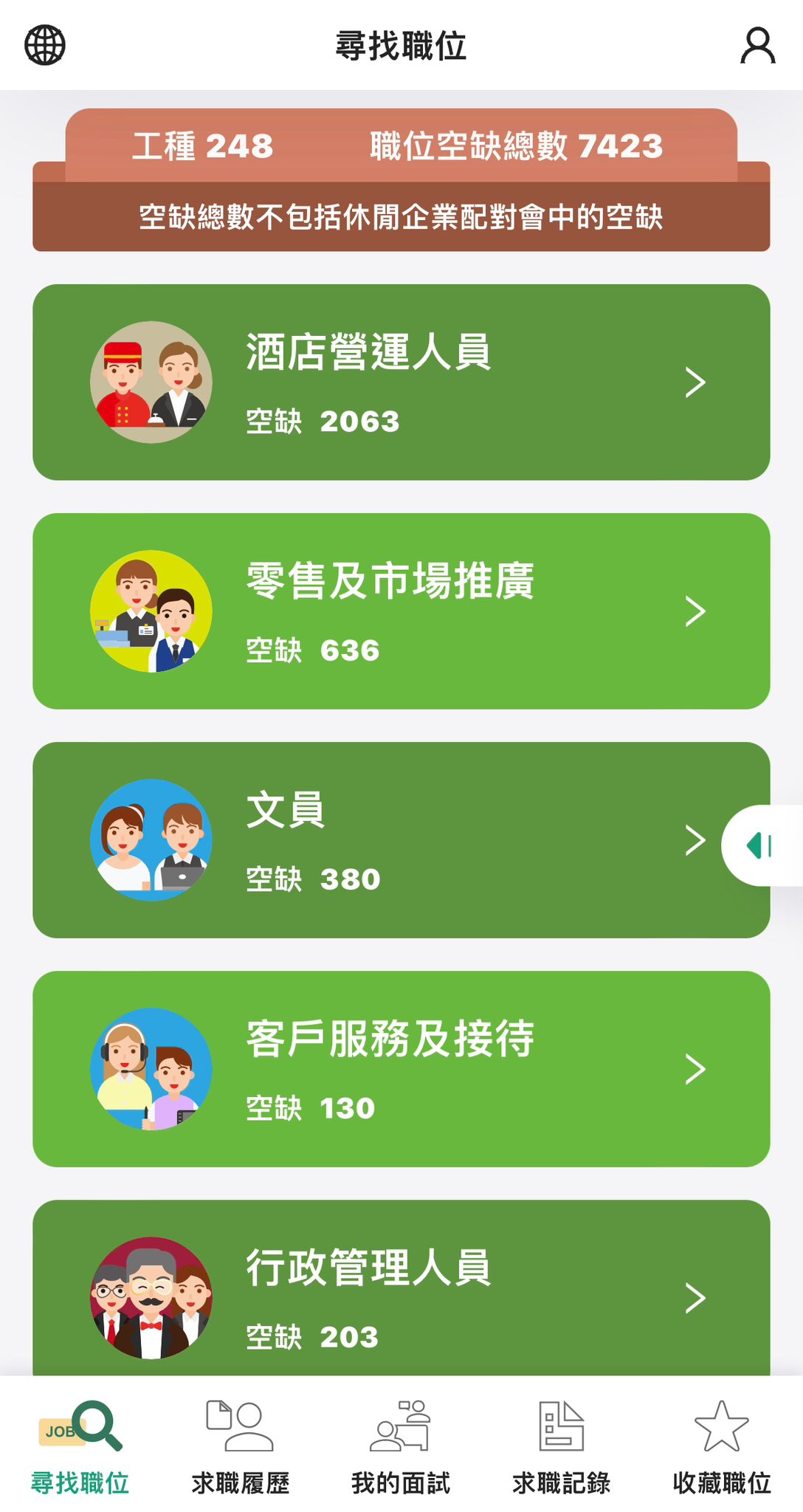Screen dimensions: 803x1512
Task: Open 酒店營運人員 job category
Action: coord(401,382)
